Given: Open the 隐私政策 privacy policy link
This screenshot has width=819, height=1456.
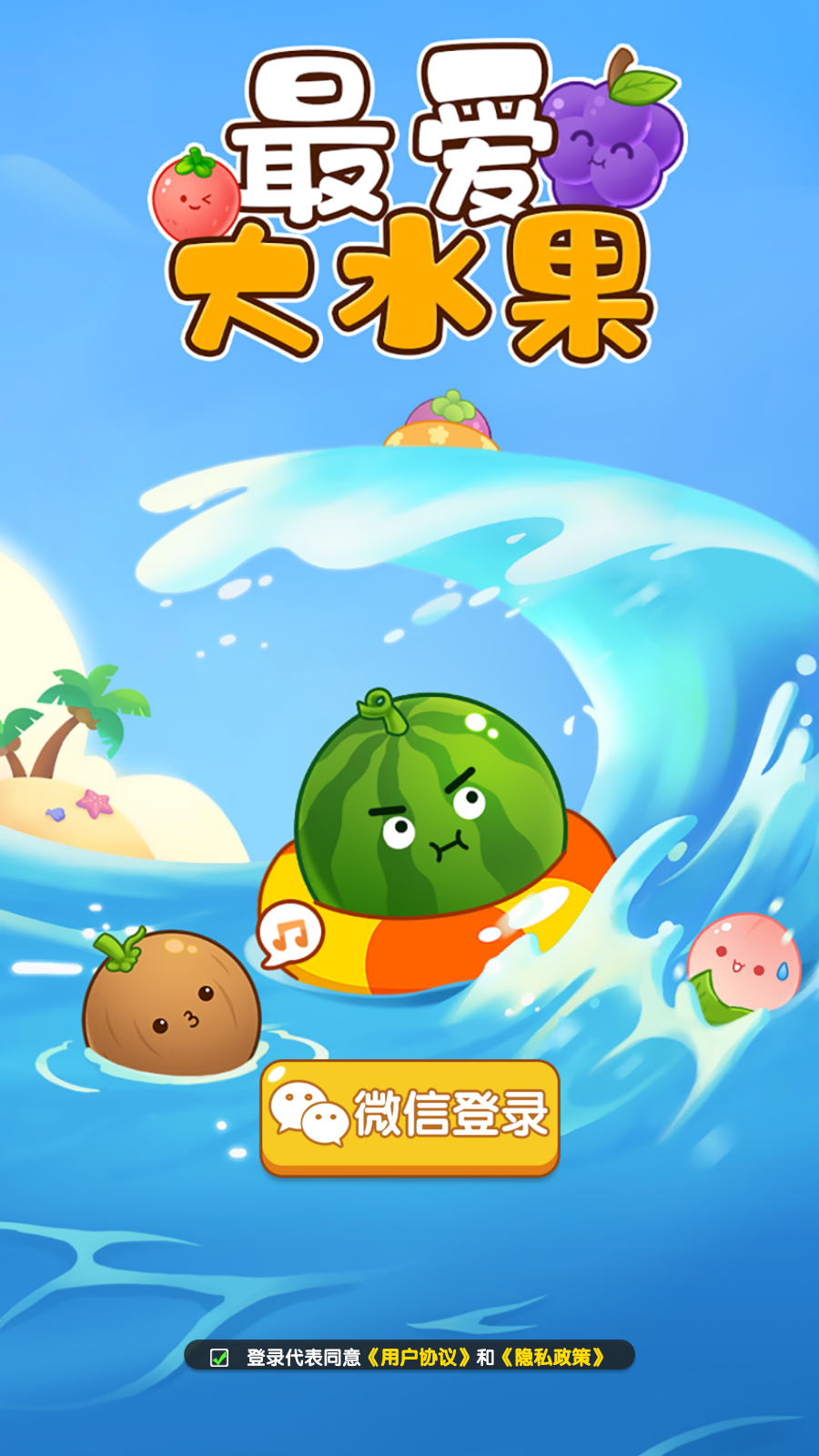Looking at the screenshot, I should point(553,1358).
